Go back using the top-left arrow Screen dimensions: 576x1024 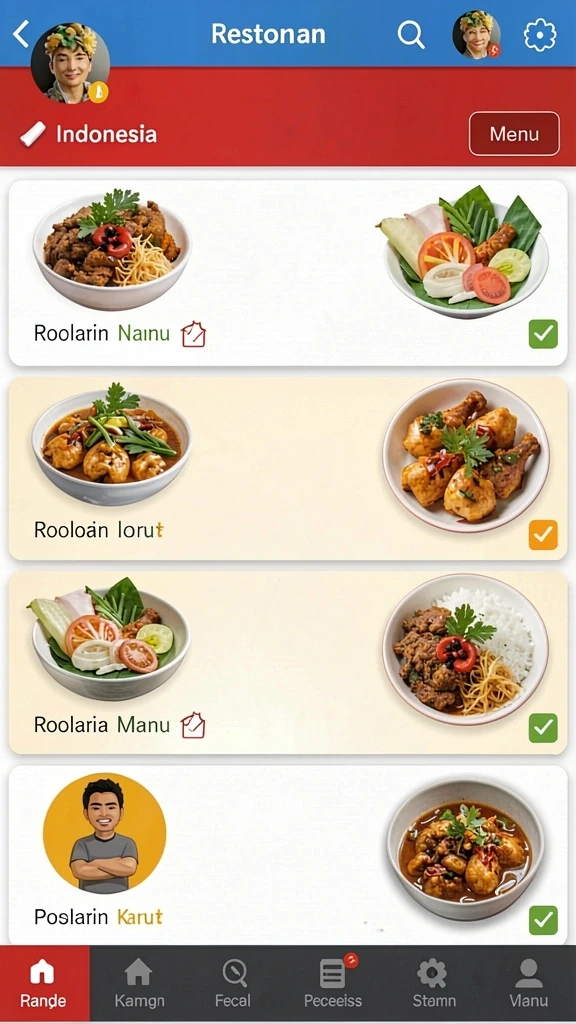click(21, 34)
